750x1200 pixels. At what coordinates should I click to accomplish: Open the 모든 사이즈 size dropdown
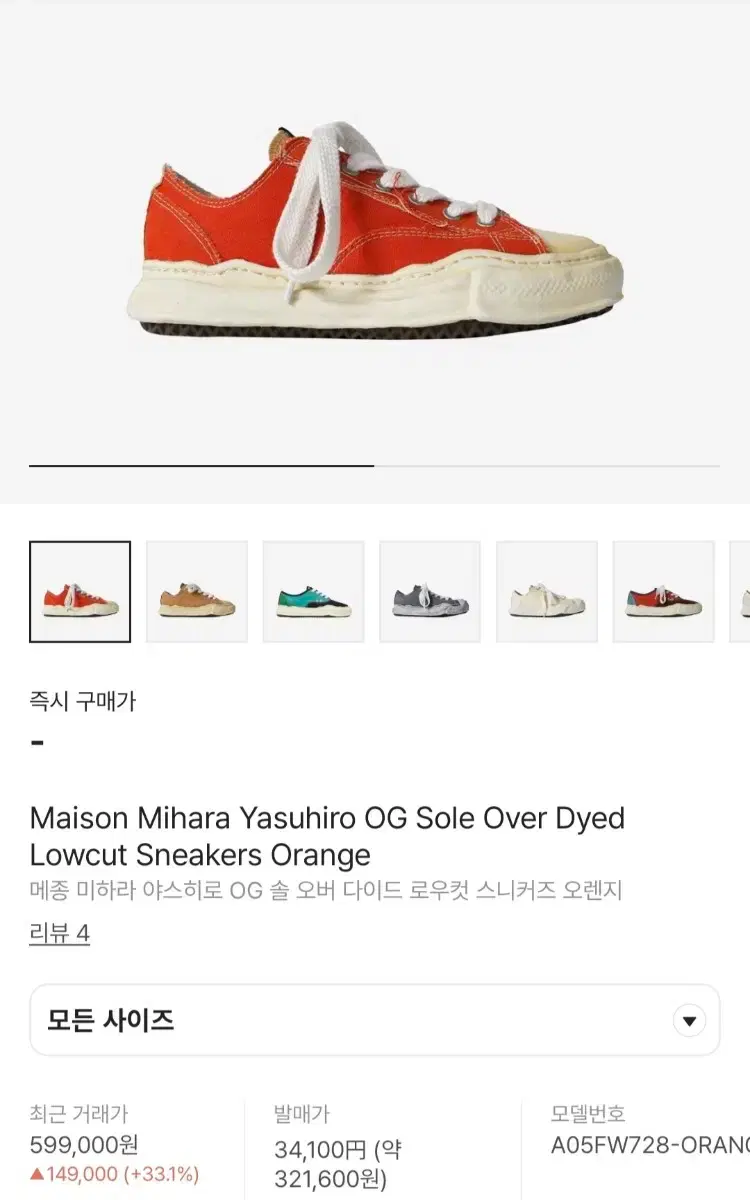click(x=375, y=1020)
